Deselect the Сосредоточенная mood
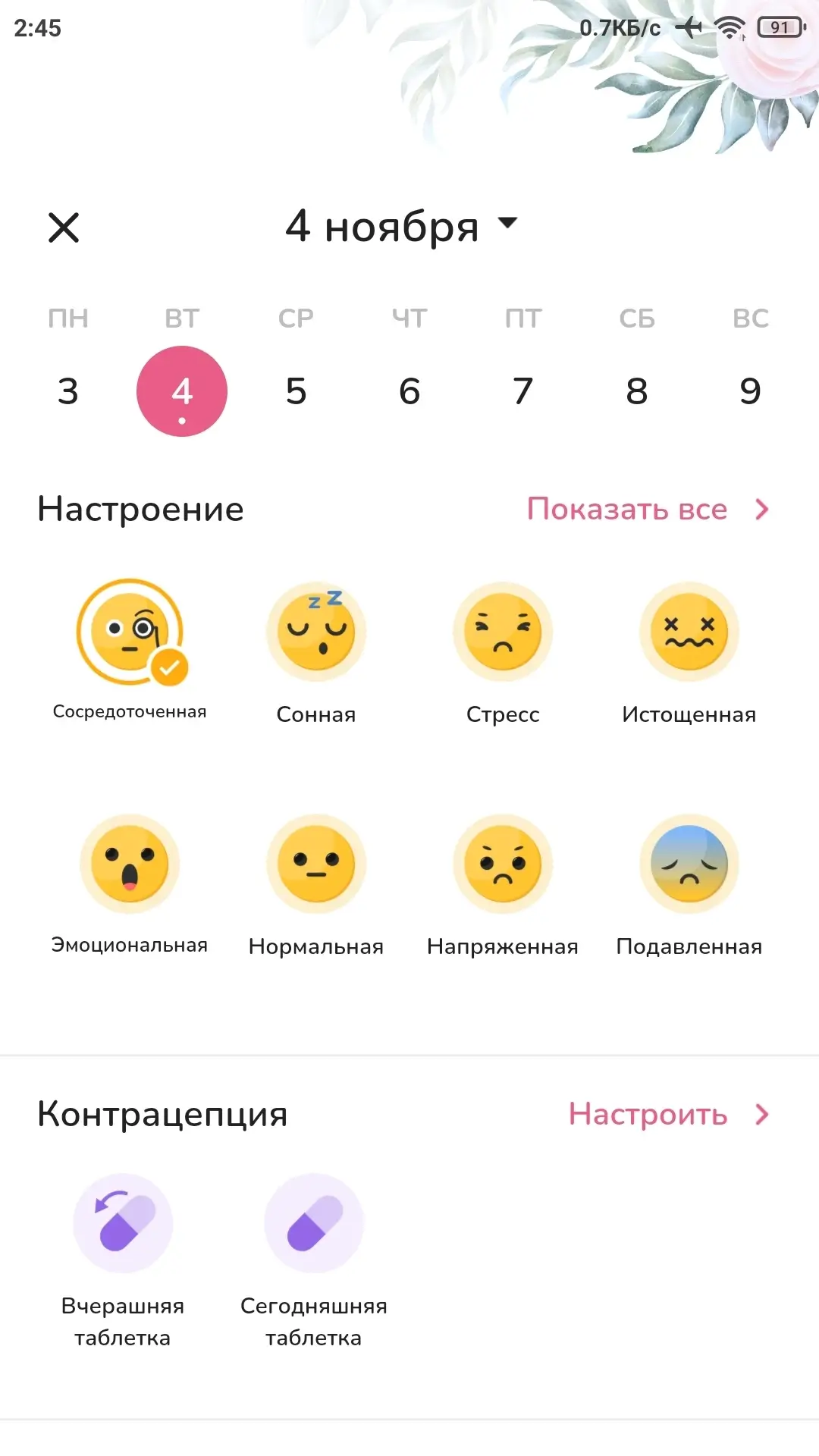The image size is (819, 1456). pyautogui.click(x=130, y=632)
